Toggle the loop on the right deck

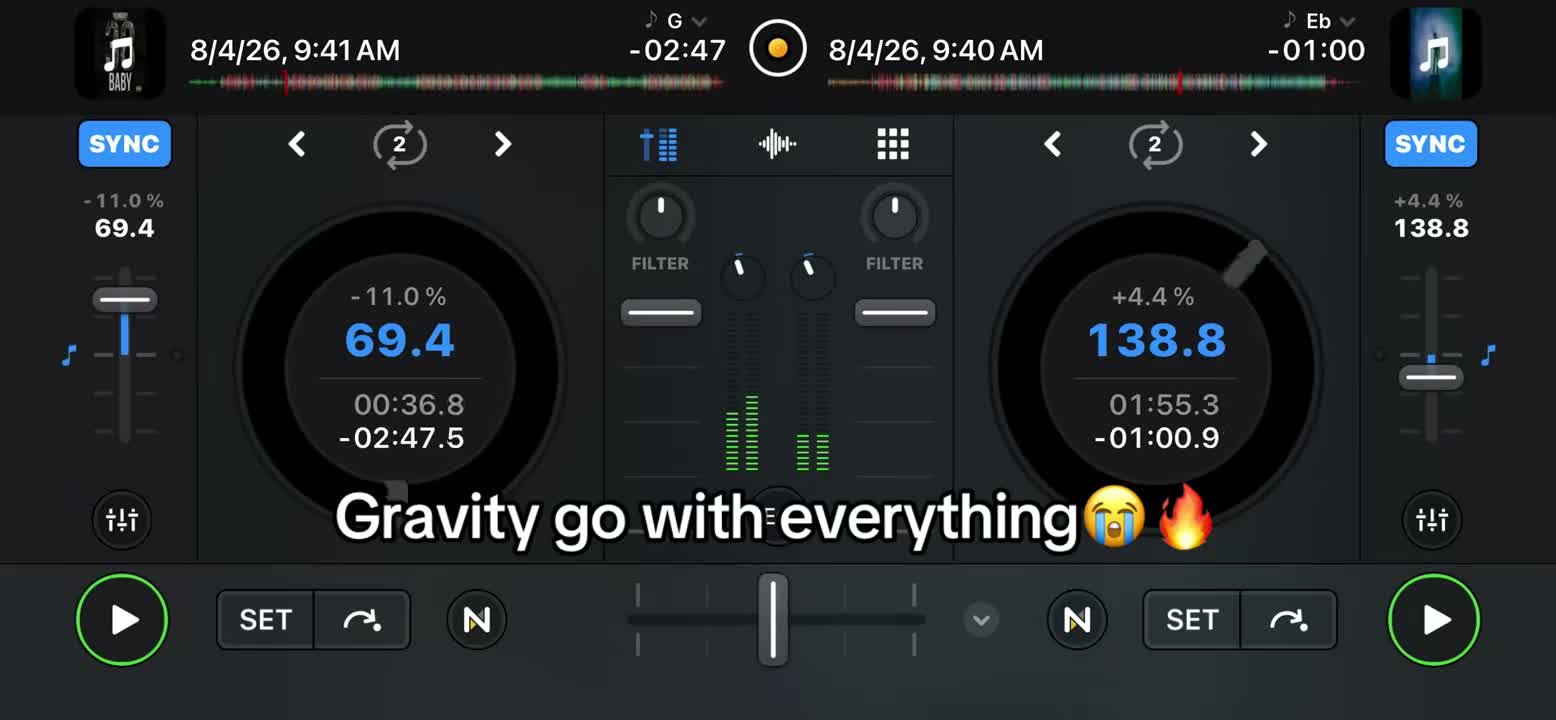click(1155, 145)
